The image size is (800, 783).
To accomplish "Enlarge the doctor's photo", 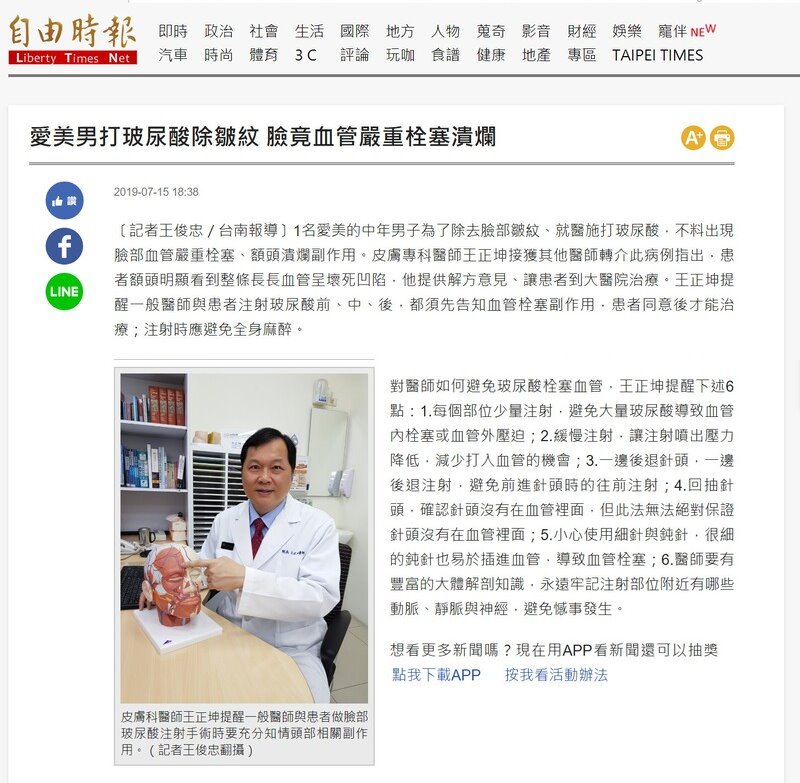I will click(244, 538).
